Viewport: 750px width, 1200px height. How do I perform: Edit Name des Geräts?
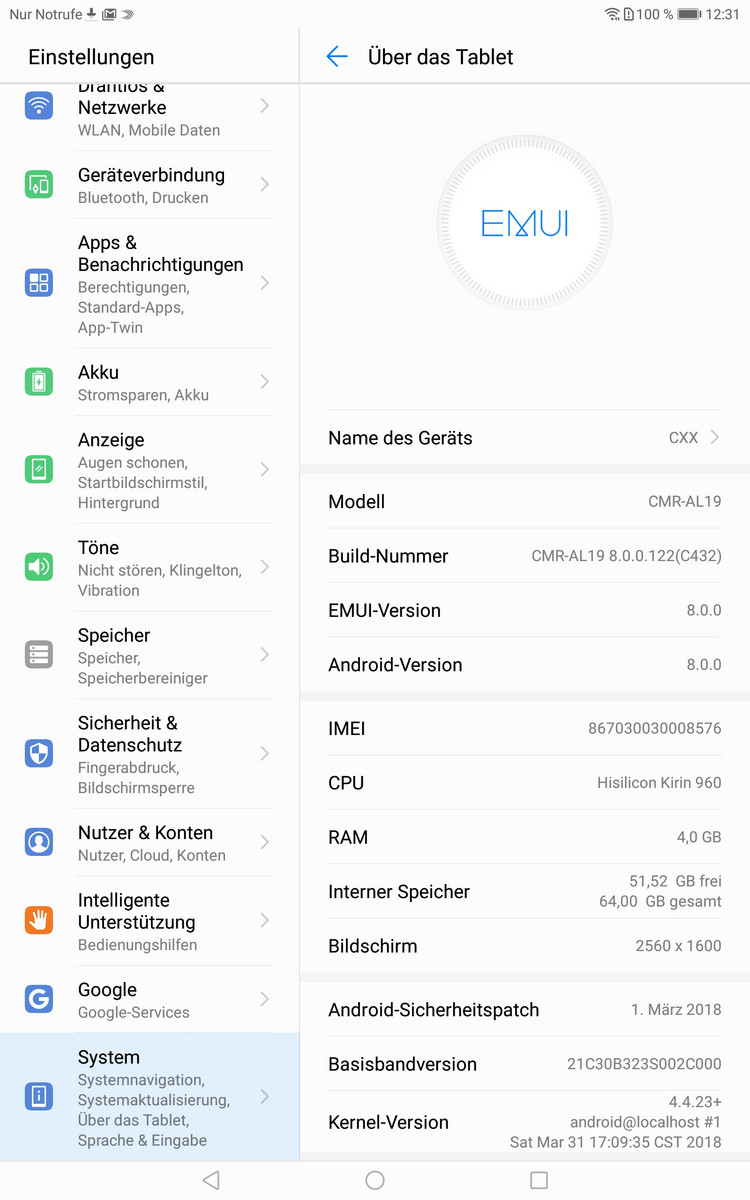click(x=524, y=438)
